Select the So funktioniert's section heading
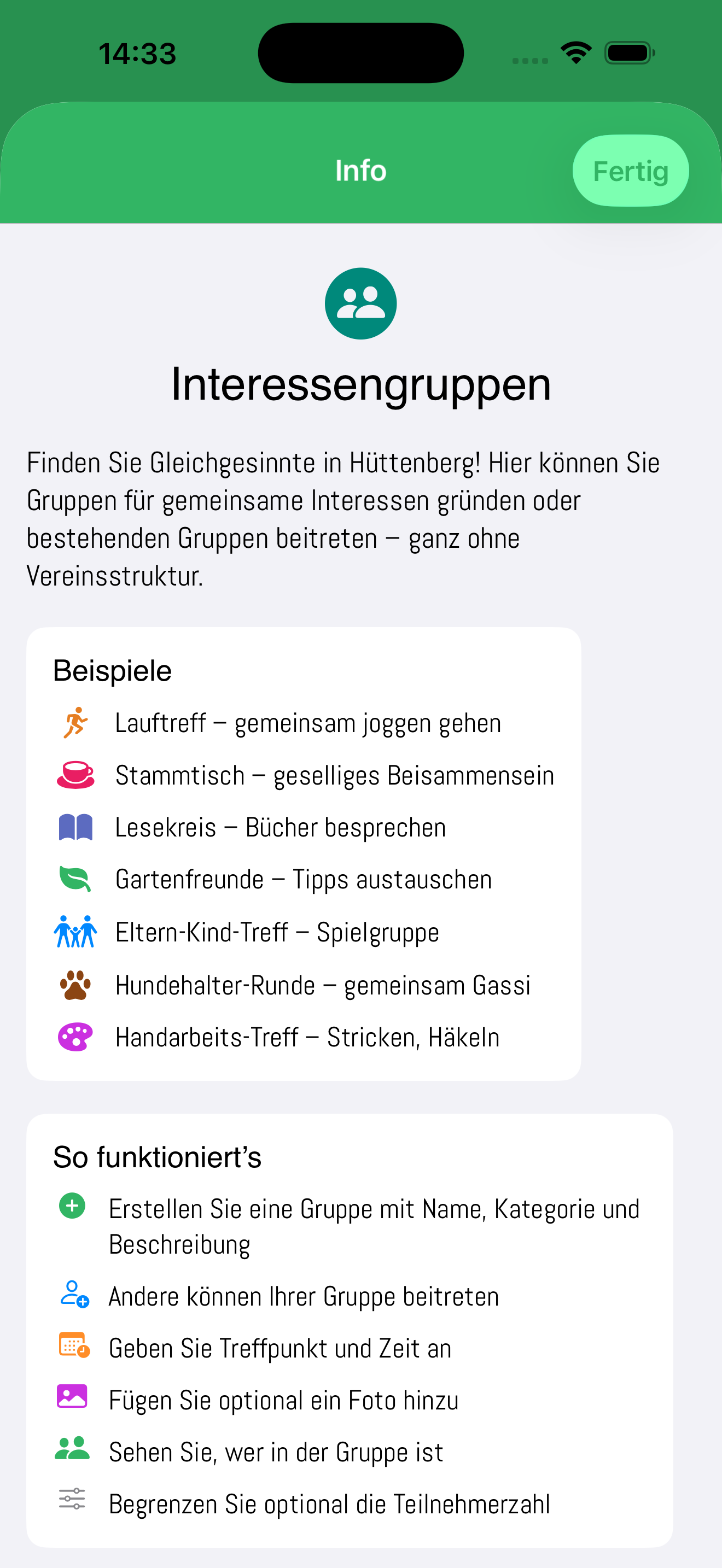Image resolution: width=722 pixels, height=1568 pixels. pos(157,1156)
